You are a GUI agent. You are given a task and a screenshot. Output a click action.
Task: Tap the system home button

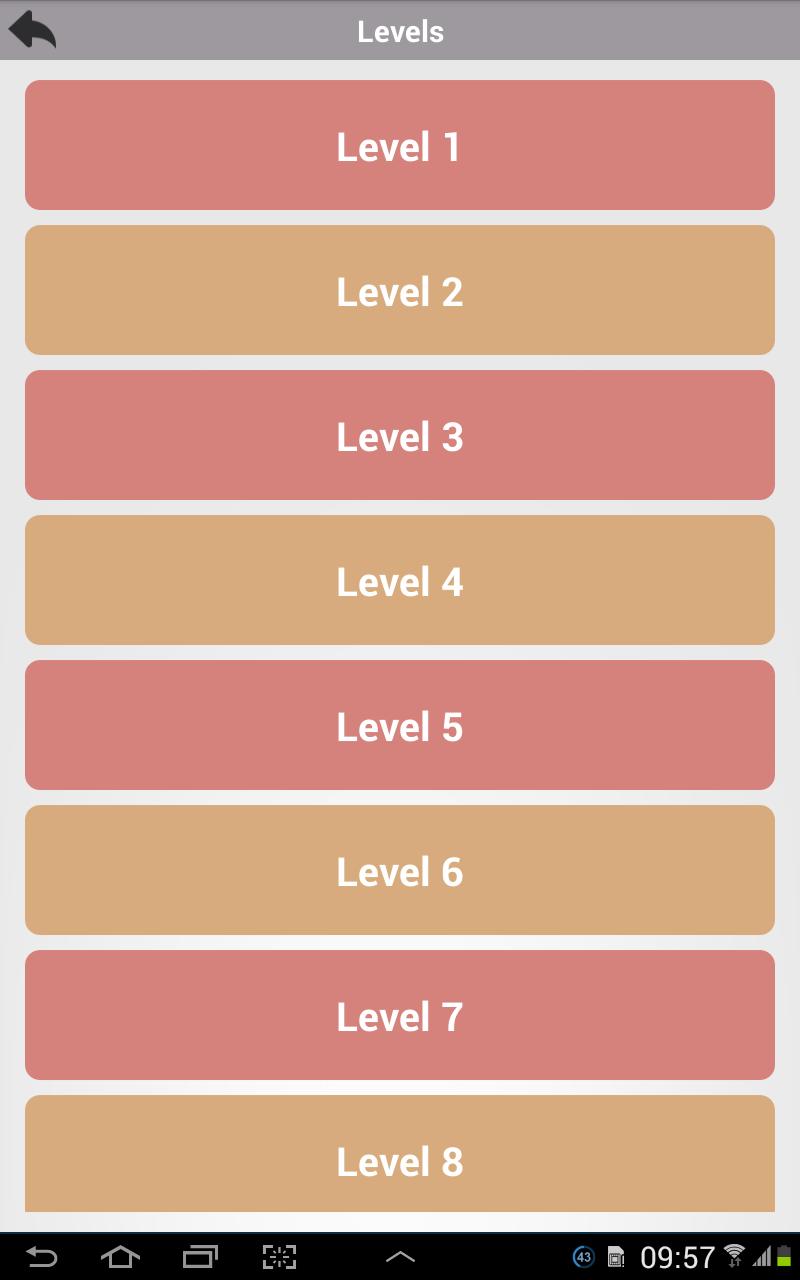[120, 1256]
